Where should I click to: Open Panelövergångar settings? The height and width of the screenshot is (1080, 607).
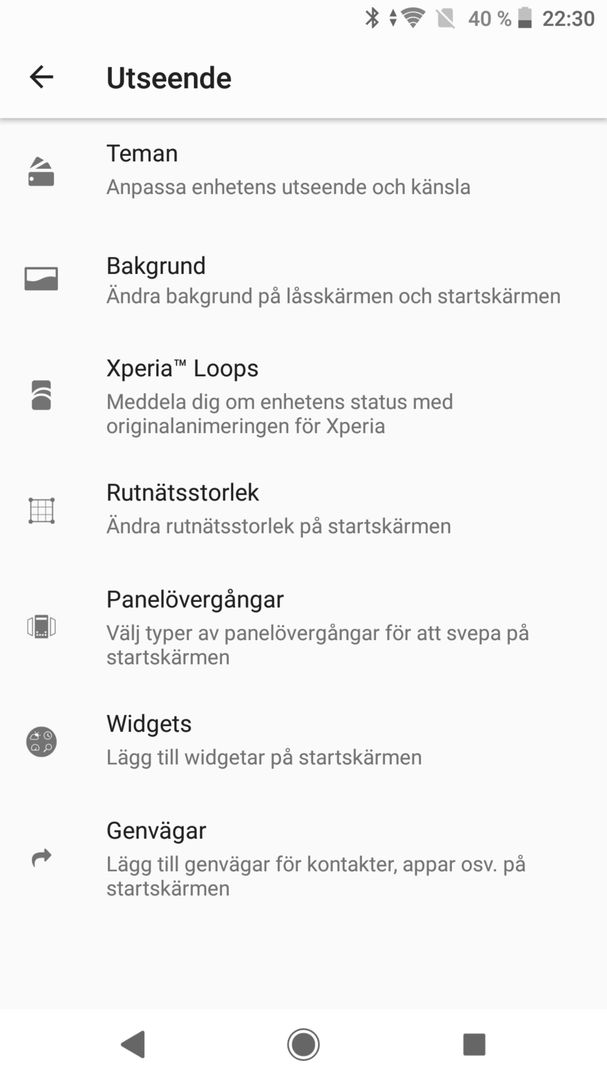(303, 627)
